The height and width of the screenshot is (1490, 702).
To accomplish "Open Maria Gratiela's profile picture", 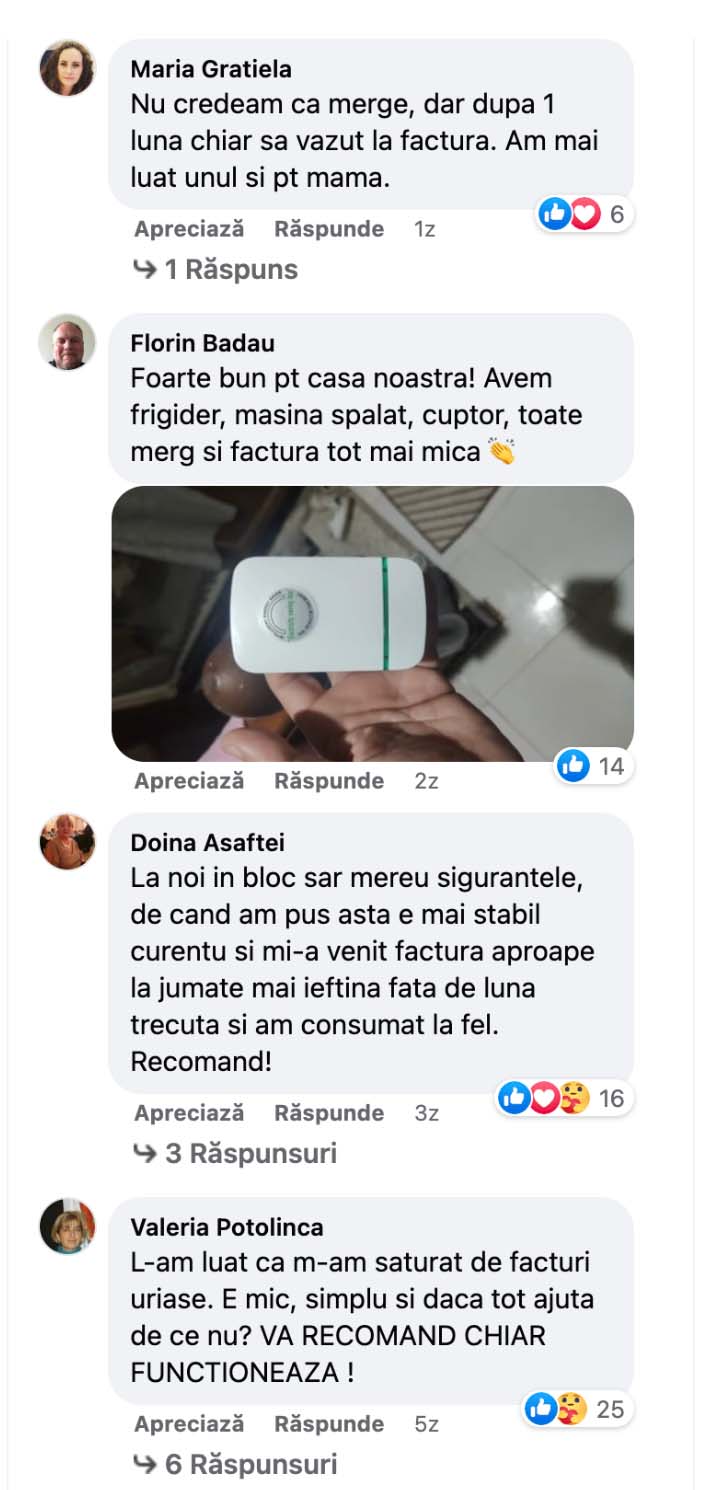I will pyautogui.click(x=67, y=68).
